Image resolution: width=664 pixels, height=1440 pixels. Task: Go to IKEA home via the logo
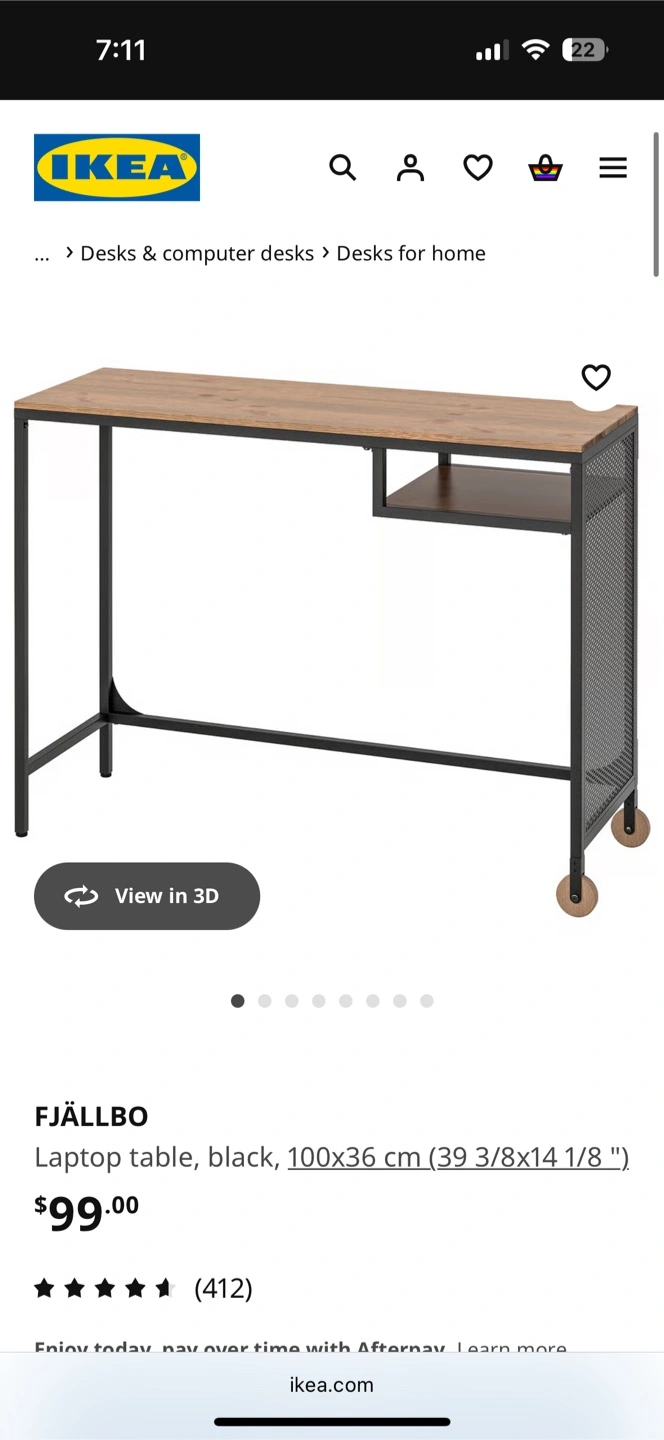(117, 167)
